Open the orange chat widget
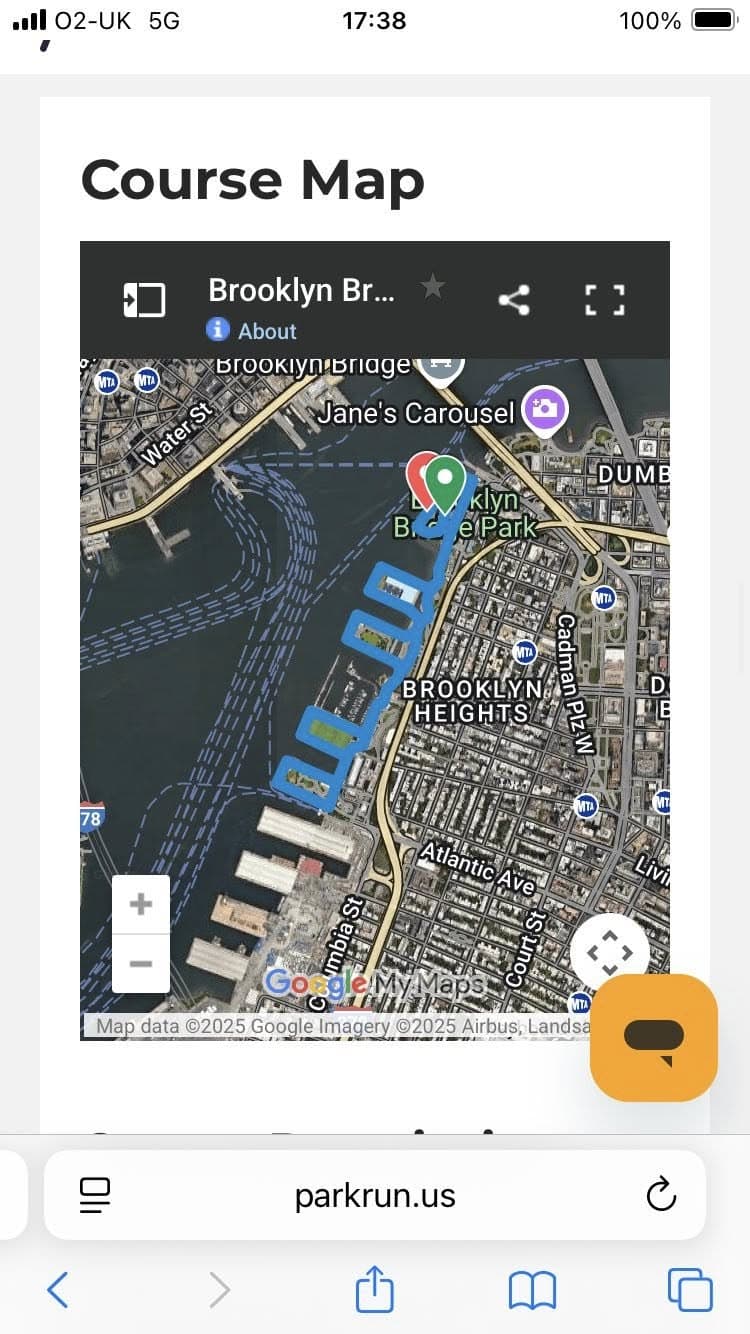The height and width of the screenshot is (1334, 750). pyautogui.click(x=654, y=1038)
